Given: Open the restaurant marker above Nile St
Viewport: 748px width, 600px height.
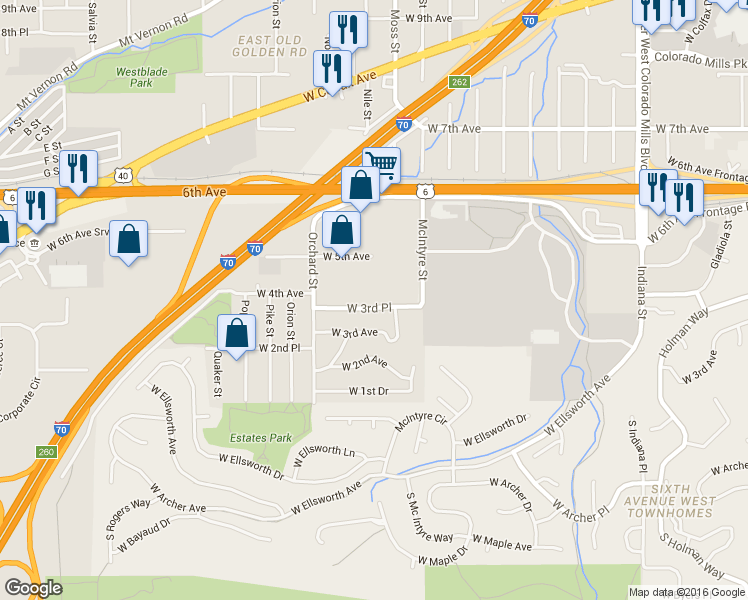Looking at the screenshot, I should [330, 68].
